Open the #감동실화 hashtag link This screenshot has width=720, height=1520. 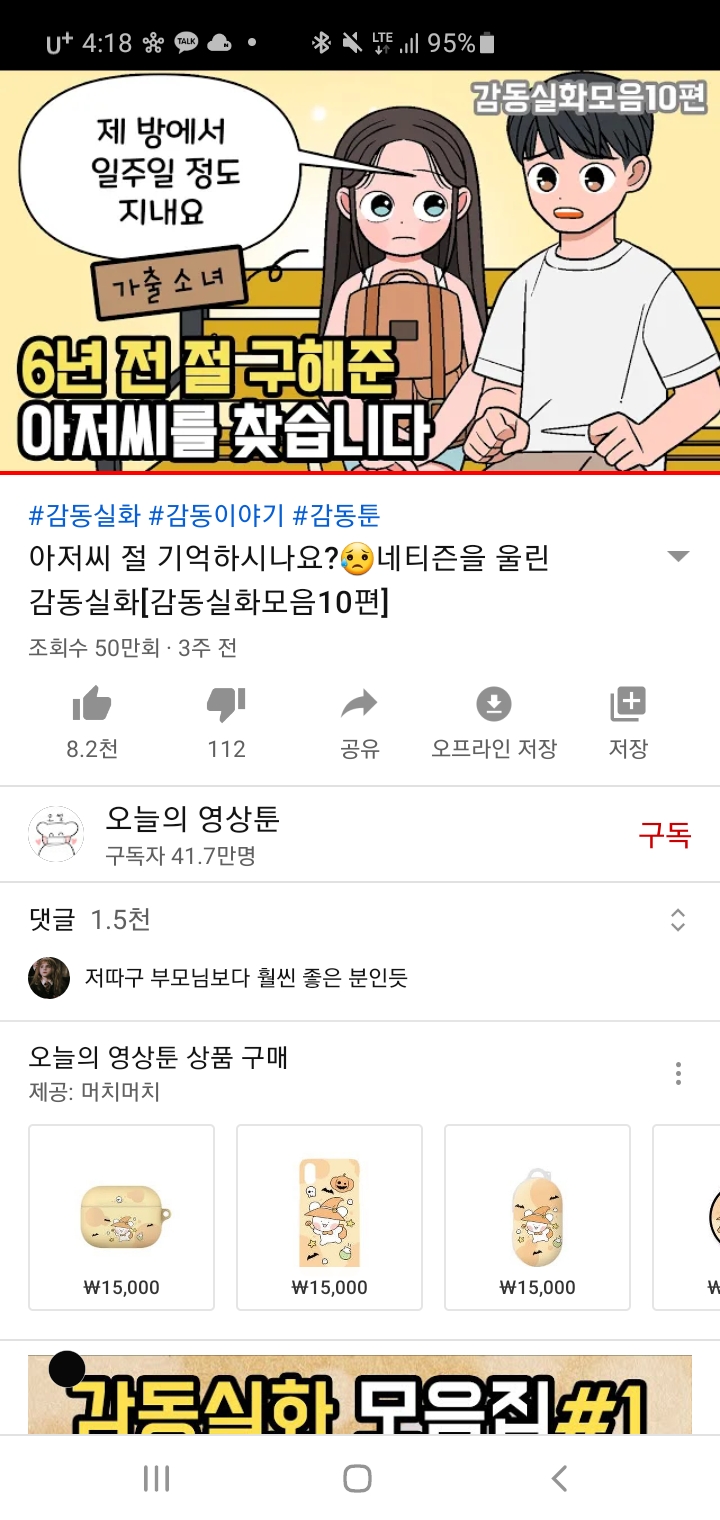pyautogui.click(x=85, y=516)
